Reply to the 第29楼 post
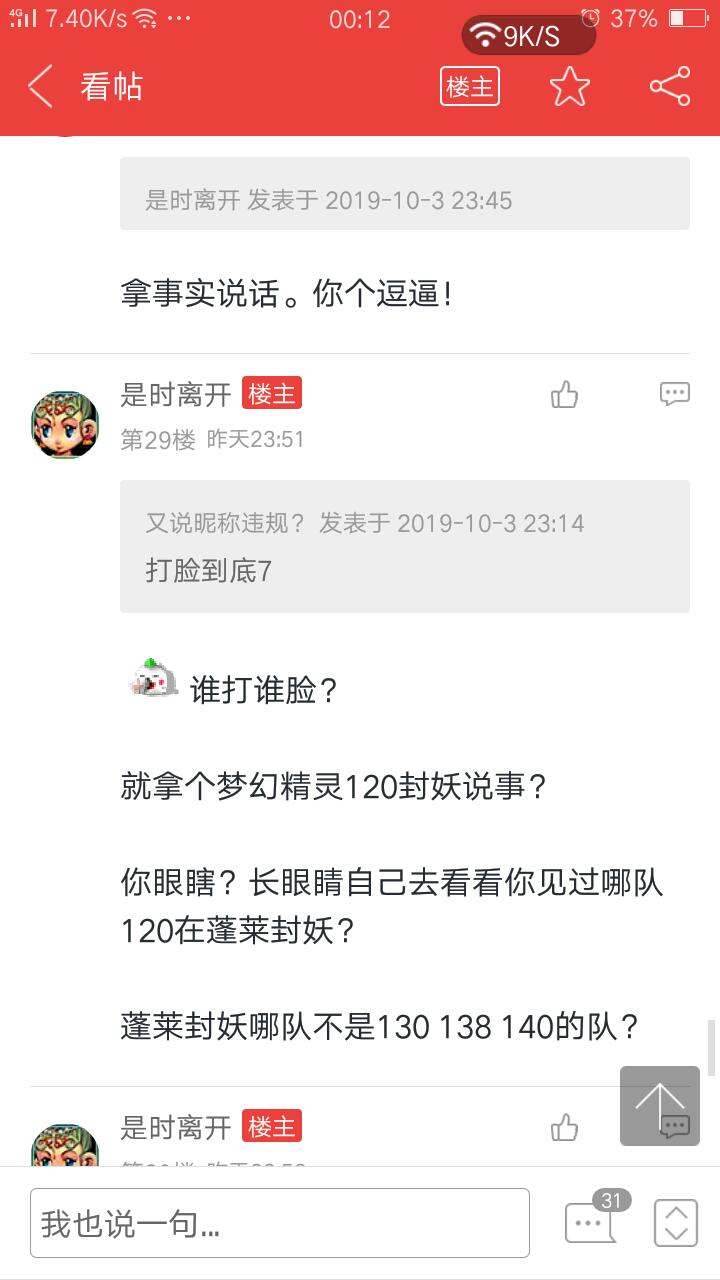This screenshot has width=720, height=1280. (x=675, y=394)
